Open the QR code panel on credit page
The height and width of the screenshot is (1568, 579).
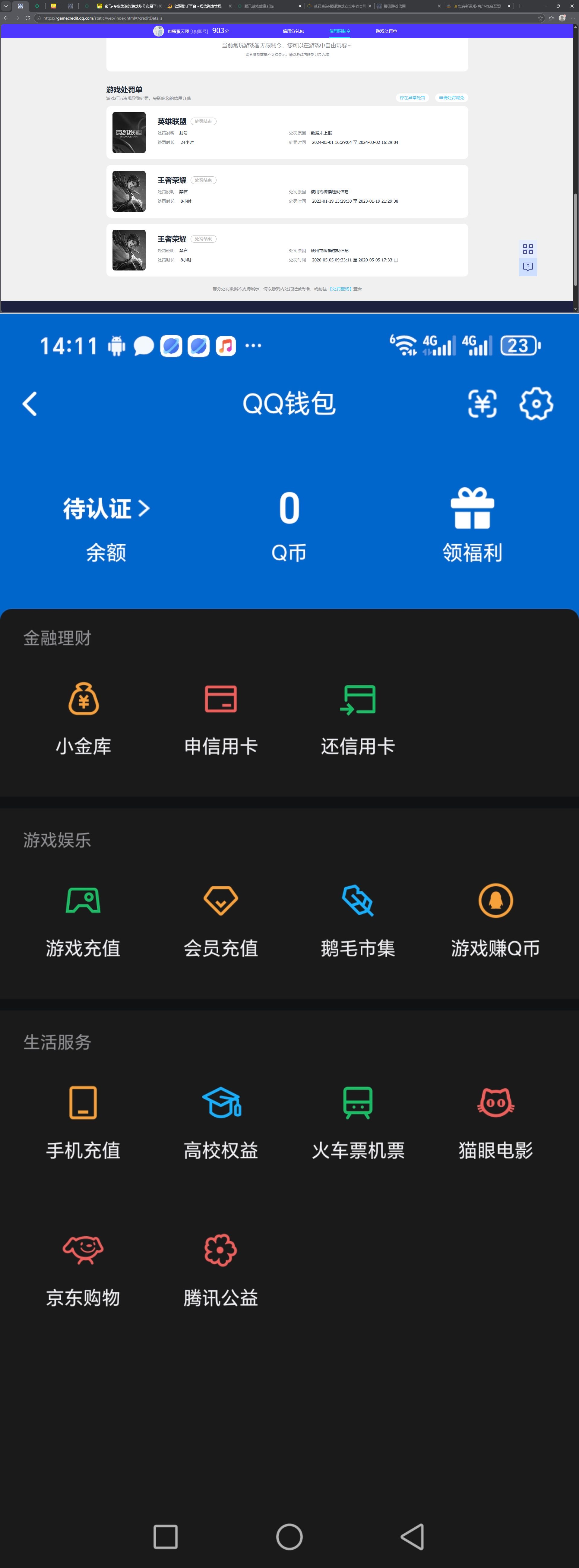coord(527,249)
